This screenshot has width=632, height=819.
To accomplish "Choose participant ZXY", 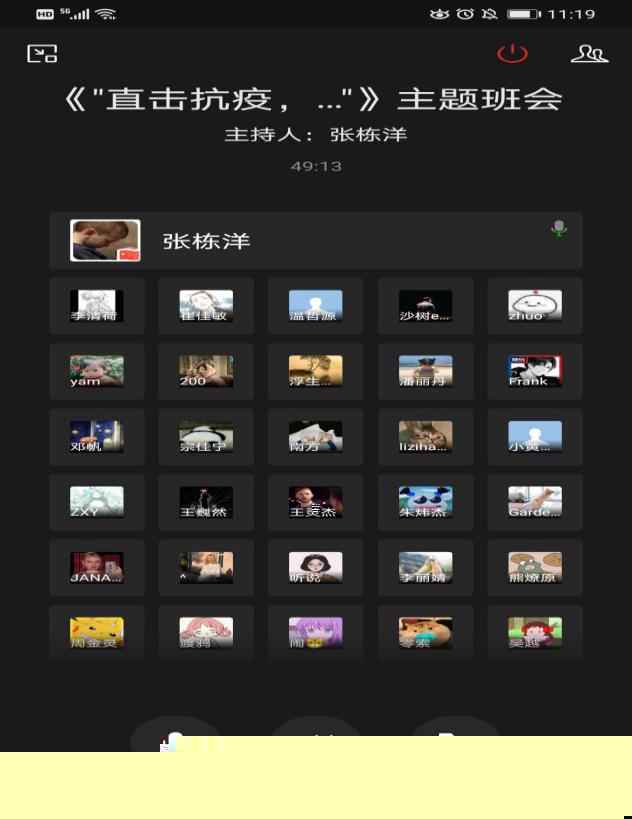I will [x=97, y=502].
